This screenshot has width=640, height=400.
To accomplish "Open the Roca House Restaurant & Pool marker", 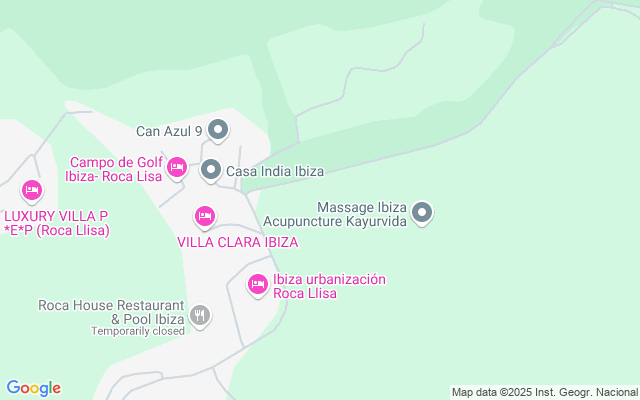I will [201, 316].
